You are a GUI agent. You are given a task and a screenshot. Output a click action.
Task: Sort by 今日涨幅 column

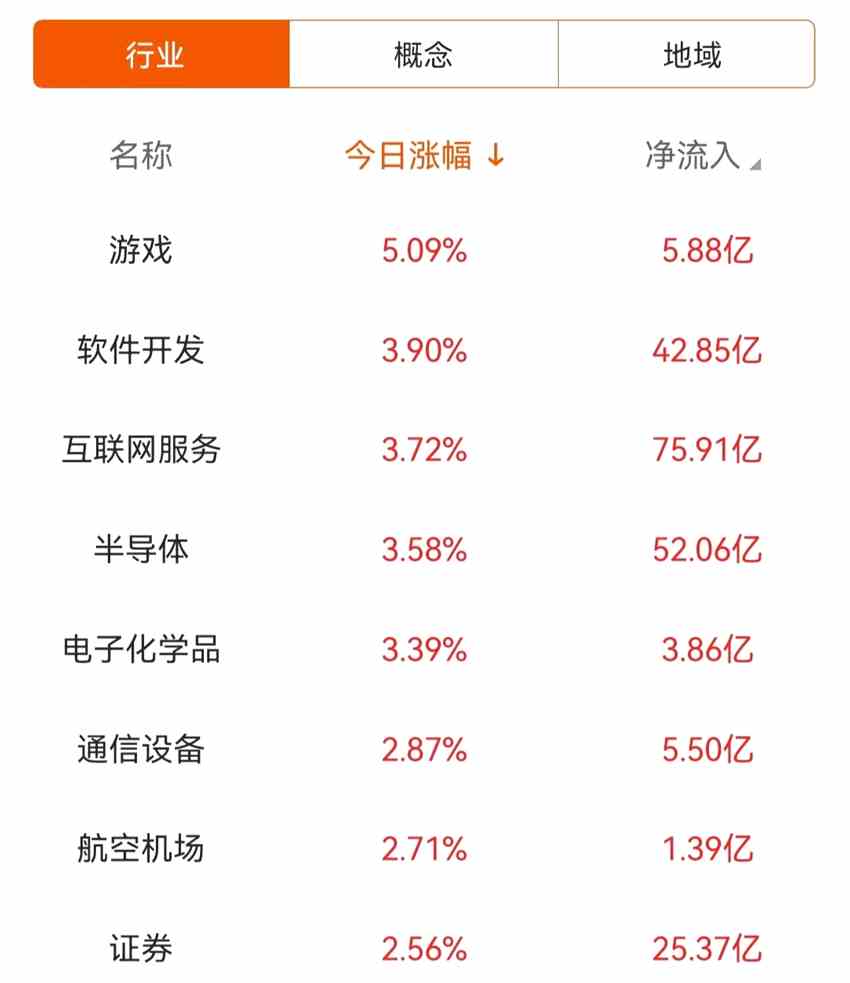[424, 156]
